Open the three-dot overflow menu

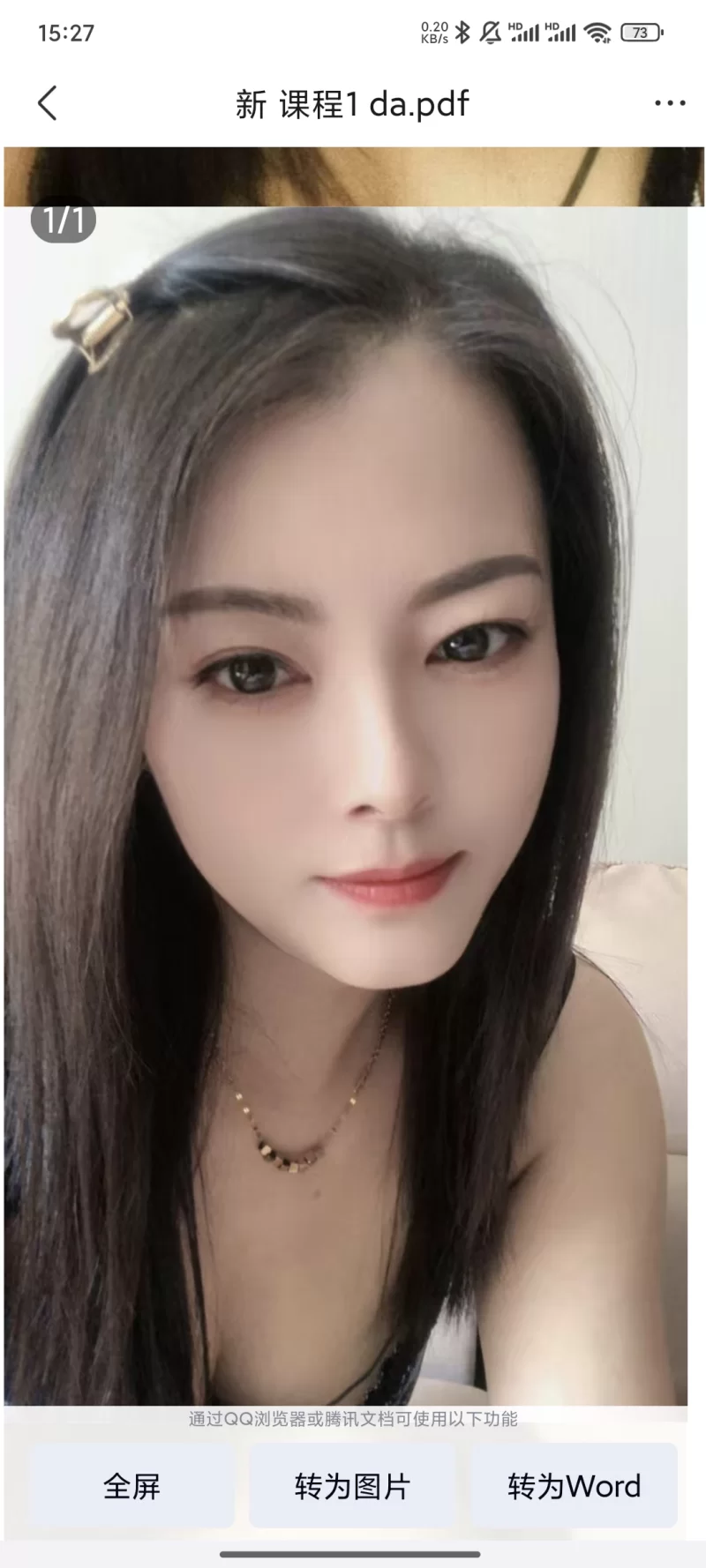(x=670, y=104)
